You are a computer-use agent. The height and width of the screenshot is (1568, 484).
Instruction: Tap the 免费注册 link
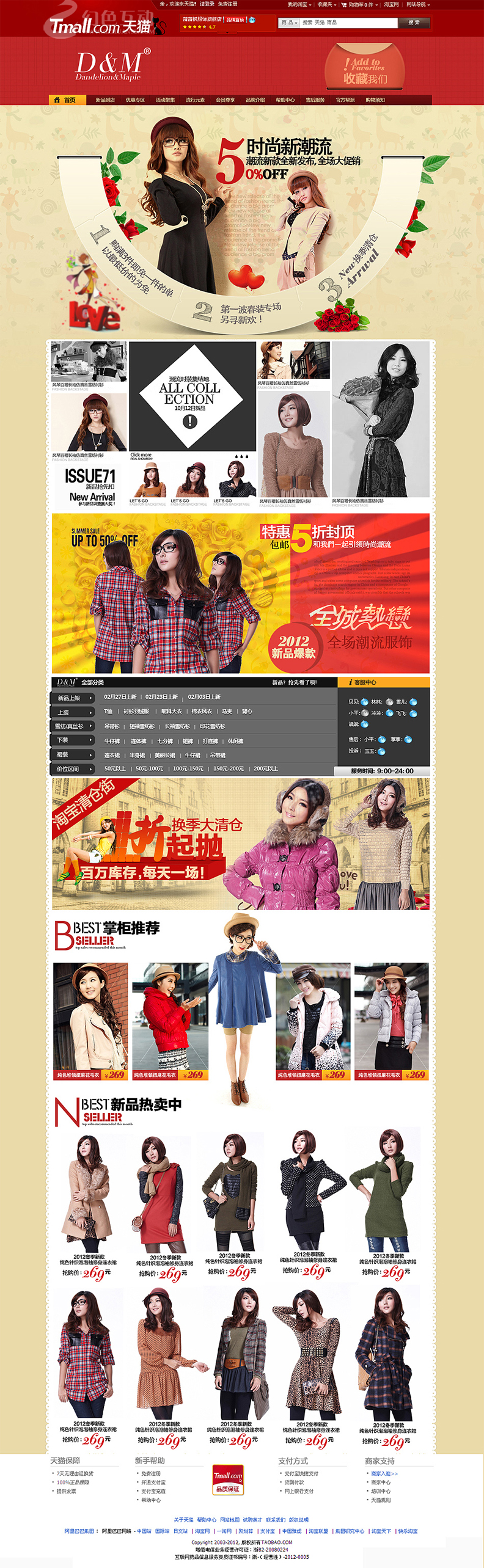(x=227, y=4)
